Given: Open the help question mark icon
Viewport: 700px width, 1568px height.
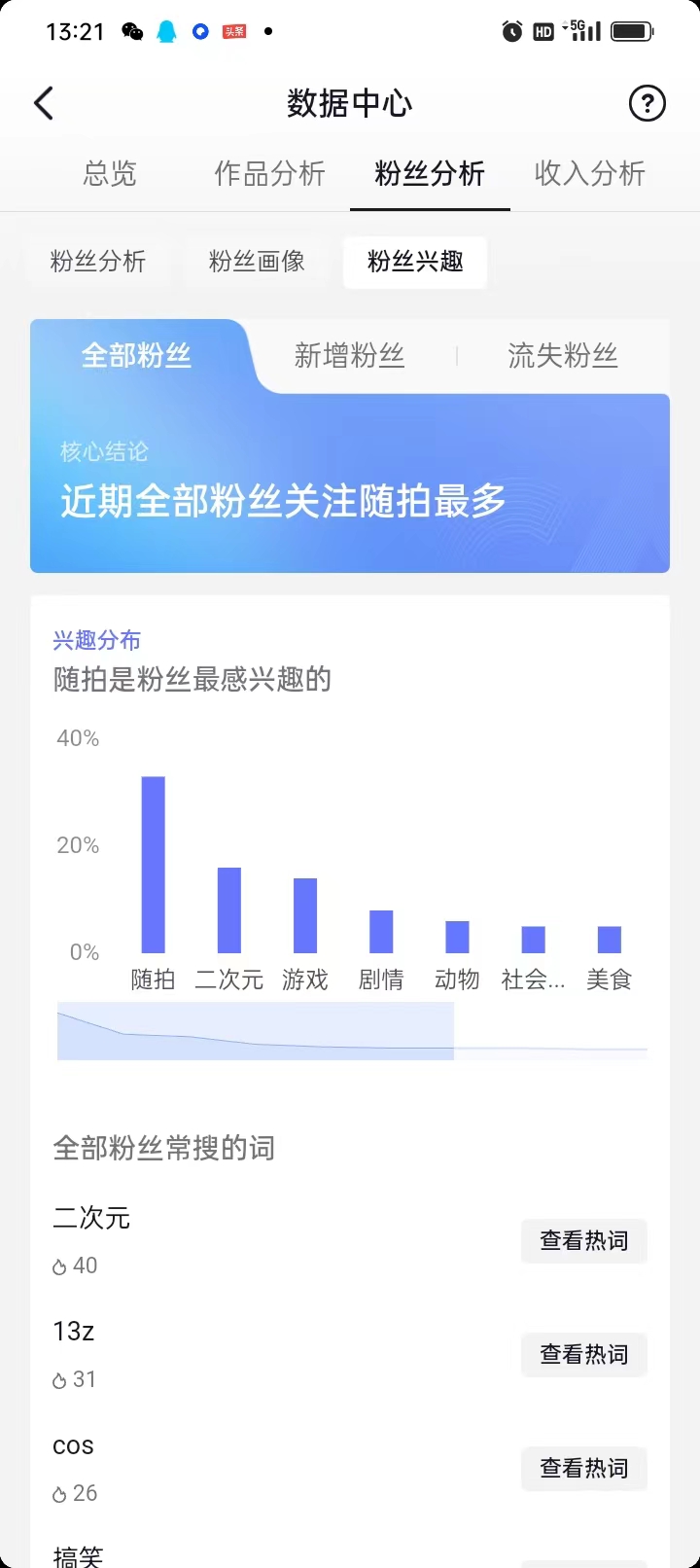Looking at the screenshot, I should pos(647,103).
